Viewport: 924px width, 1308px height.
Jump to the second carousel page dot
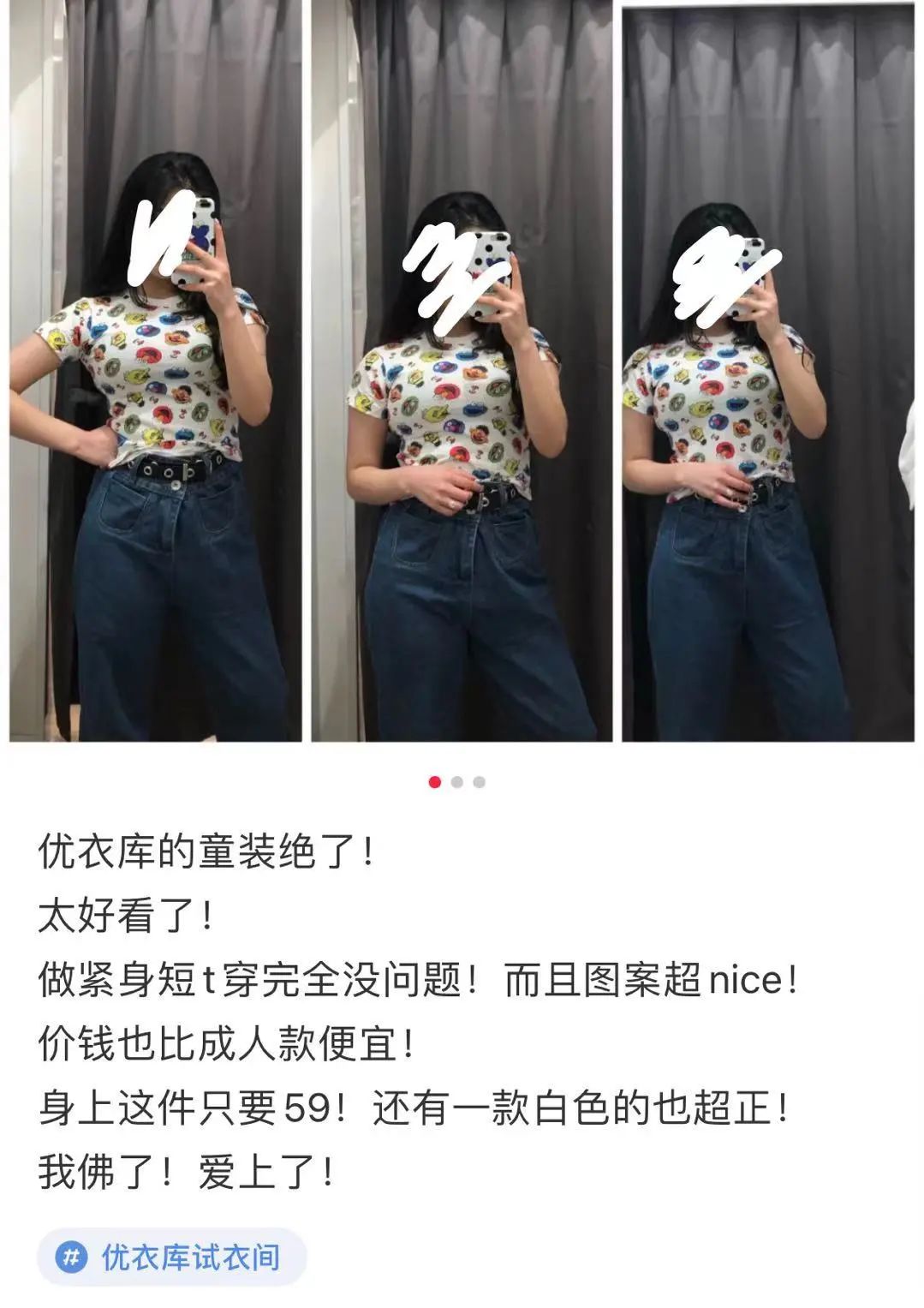coord(457,782)
